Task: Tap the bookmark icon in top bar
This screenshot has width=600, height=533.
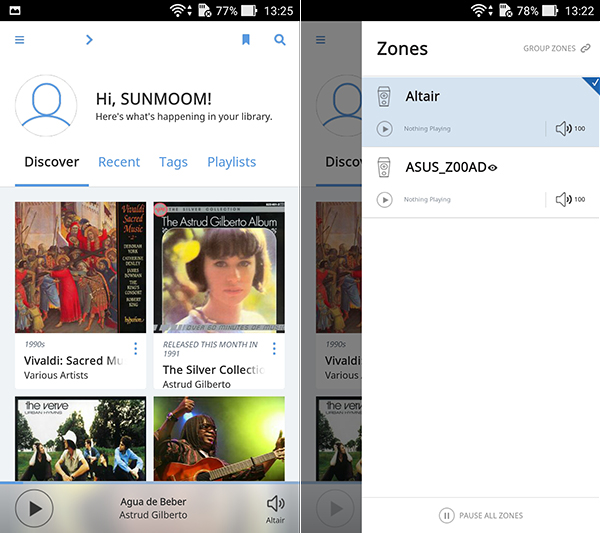Action: coord(246,40)
